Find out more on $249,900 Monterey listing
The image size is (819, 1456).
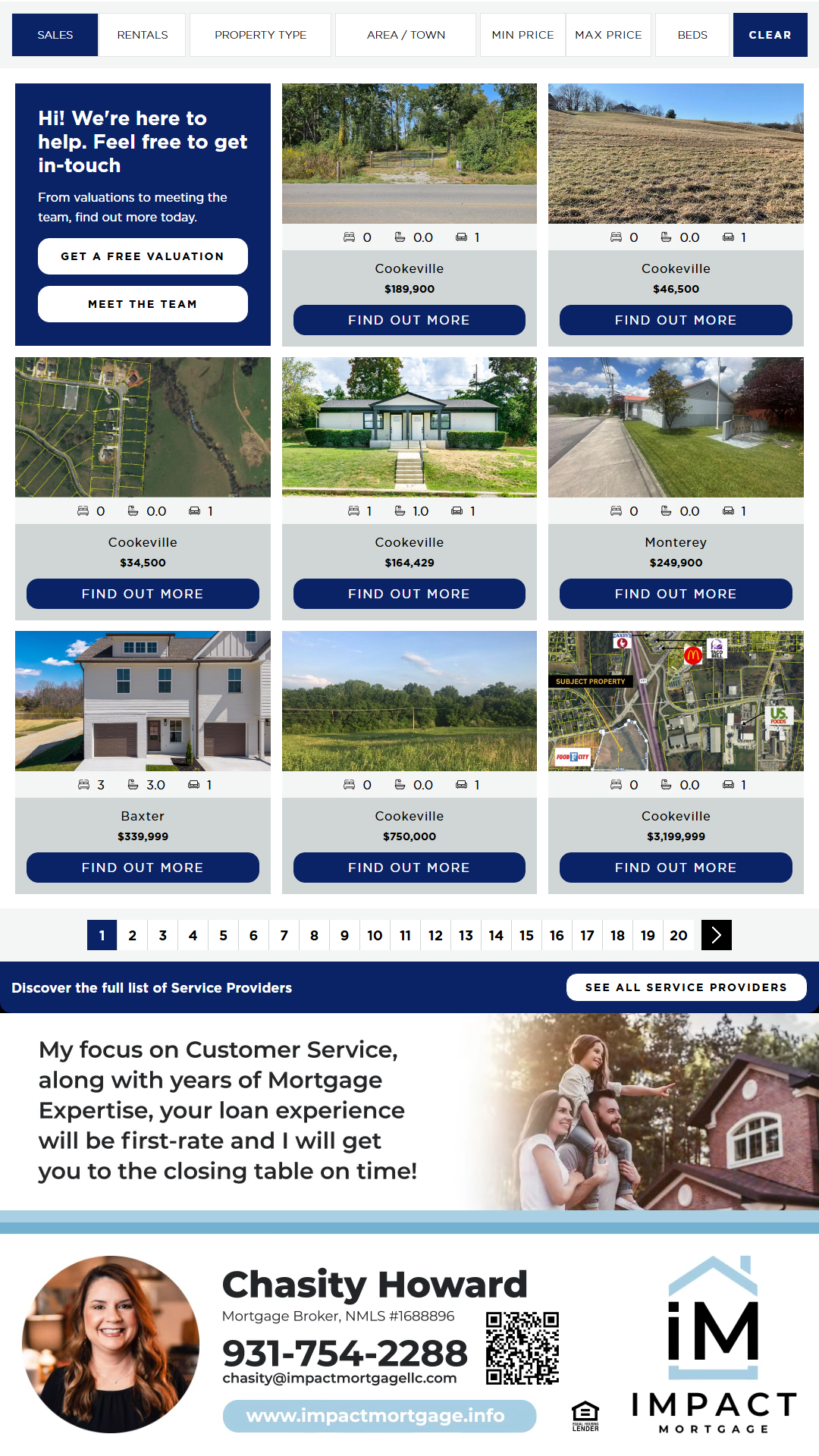tap(676, 594)
